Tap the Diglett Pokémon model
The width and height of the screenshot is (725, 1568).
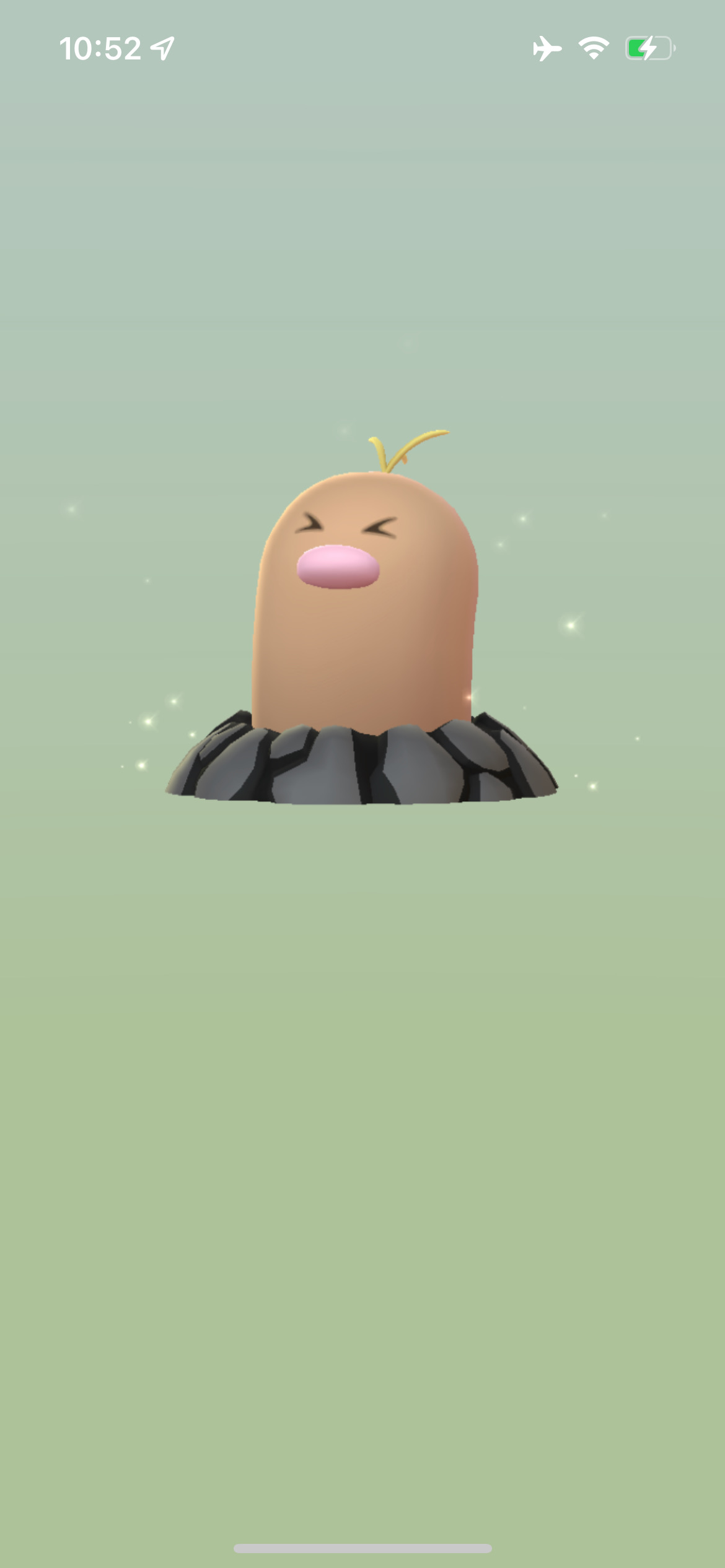point(362,618)
